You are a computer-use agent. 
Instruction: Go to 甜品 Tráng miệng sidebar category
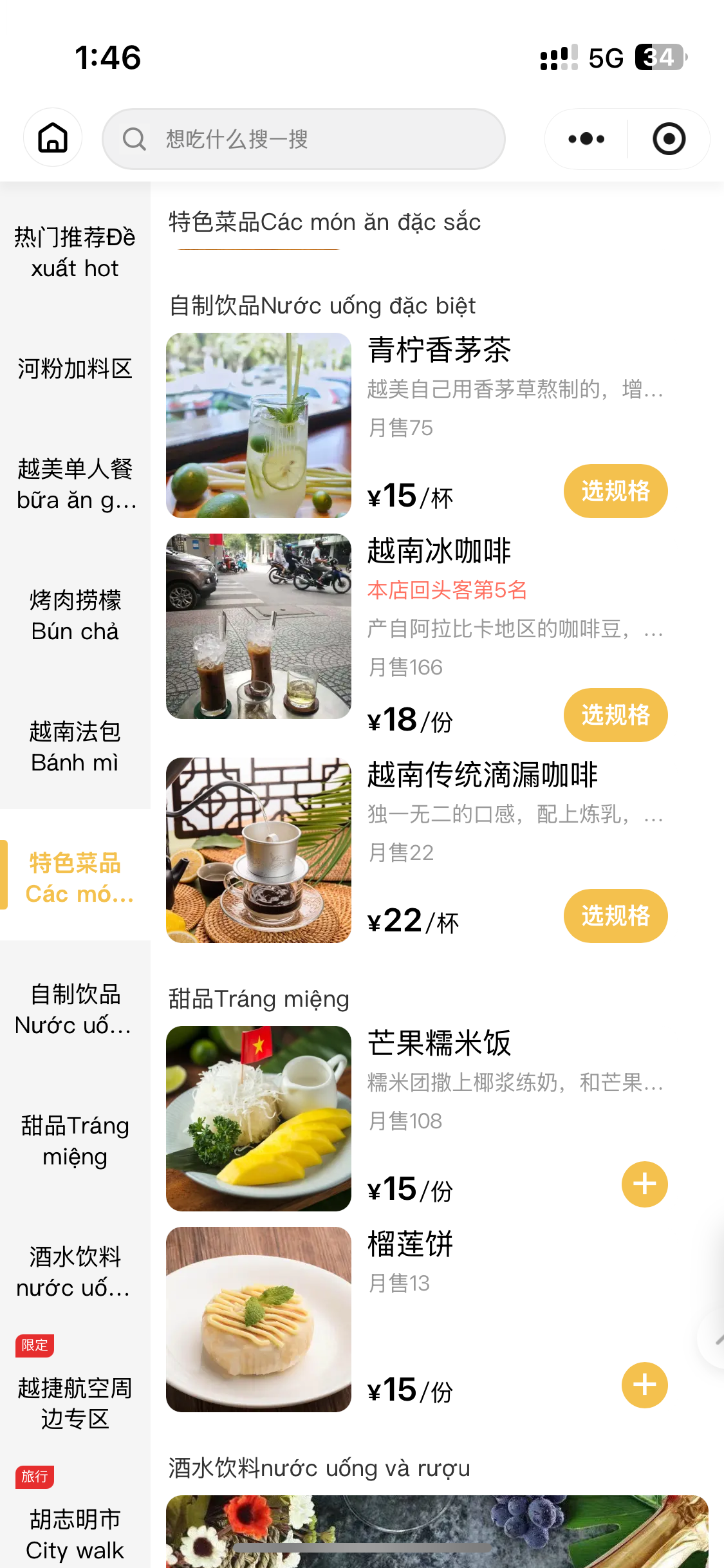click(x=75, y=1141)
